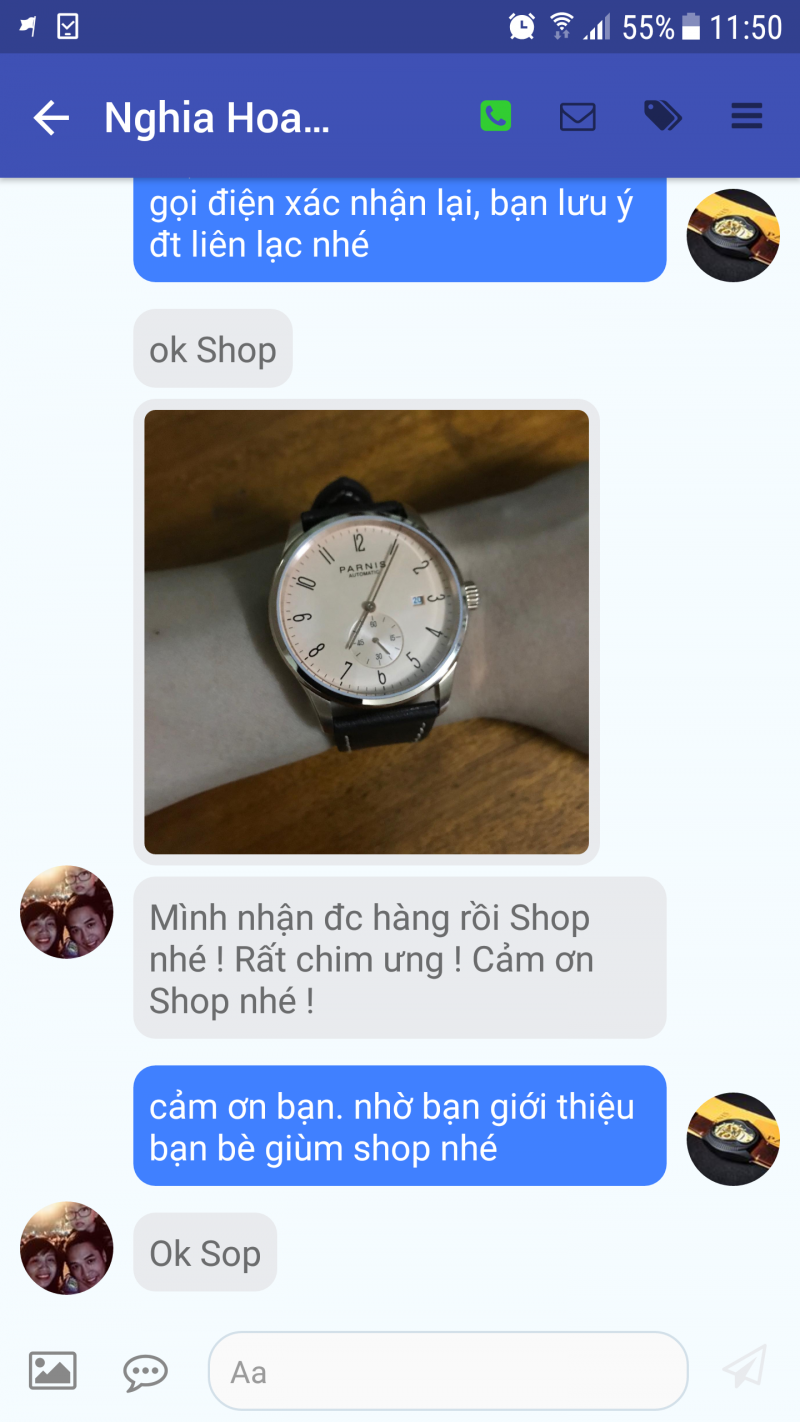Screen dimensions: 800x1422
Task: Attach an image with the picture icon
Action: point(53,1370)
